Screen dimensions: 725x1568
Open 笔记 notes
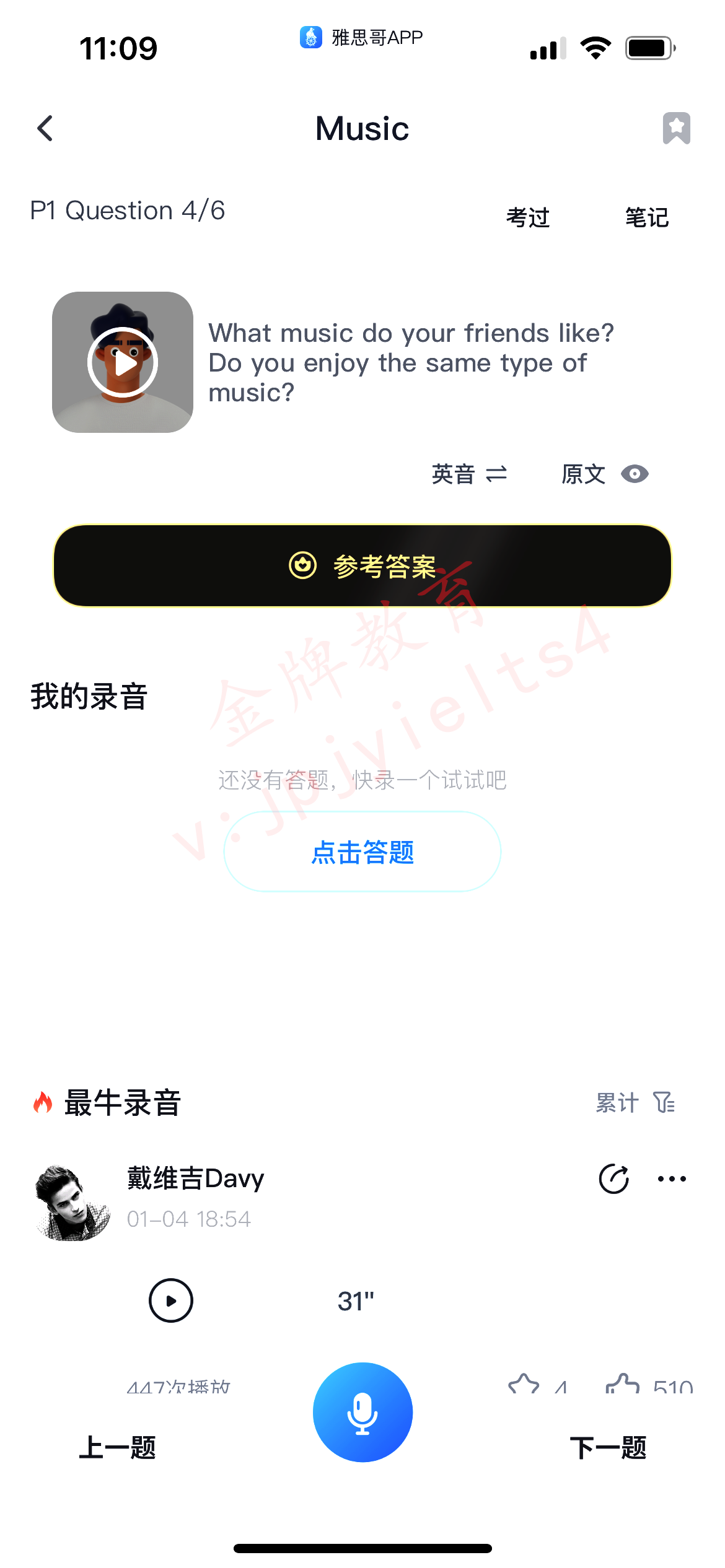point(646,217)
